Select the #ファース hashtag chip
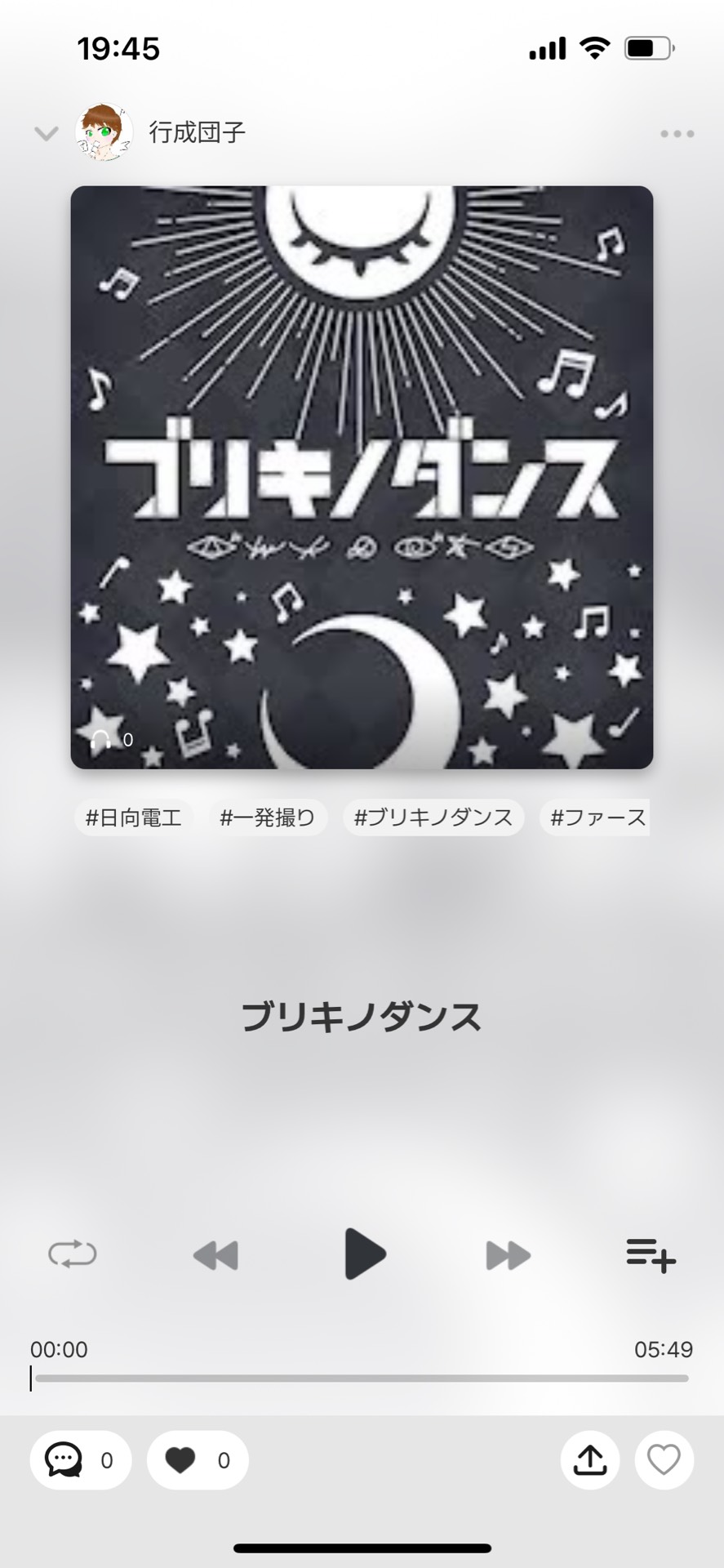The height and width of the screenshot is (1568, 724). [x=597, y=817]
